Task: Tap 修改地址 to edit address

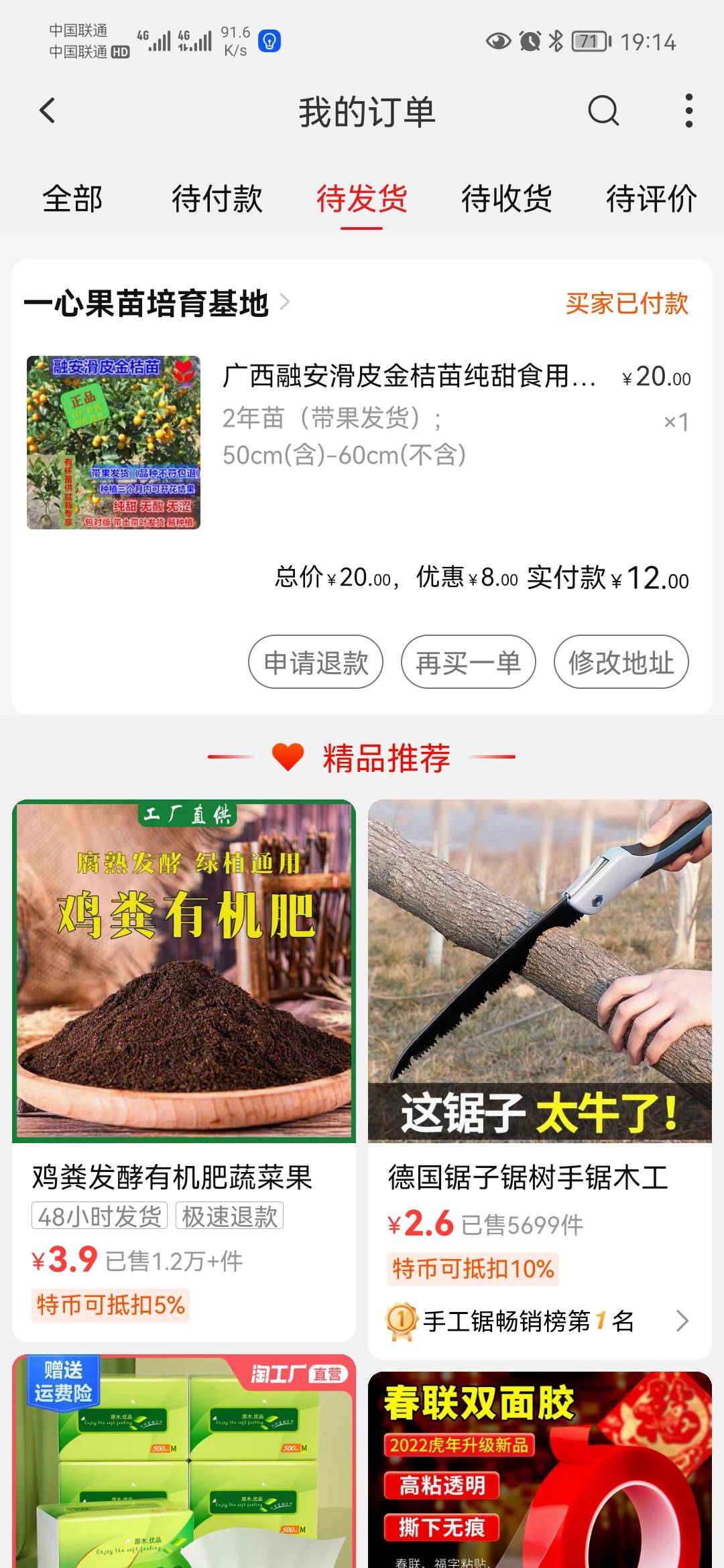Action: tap(621, 662)
